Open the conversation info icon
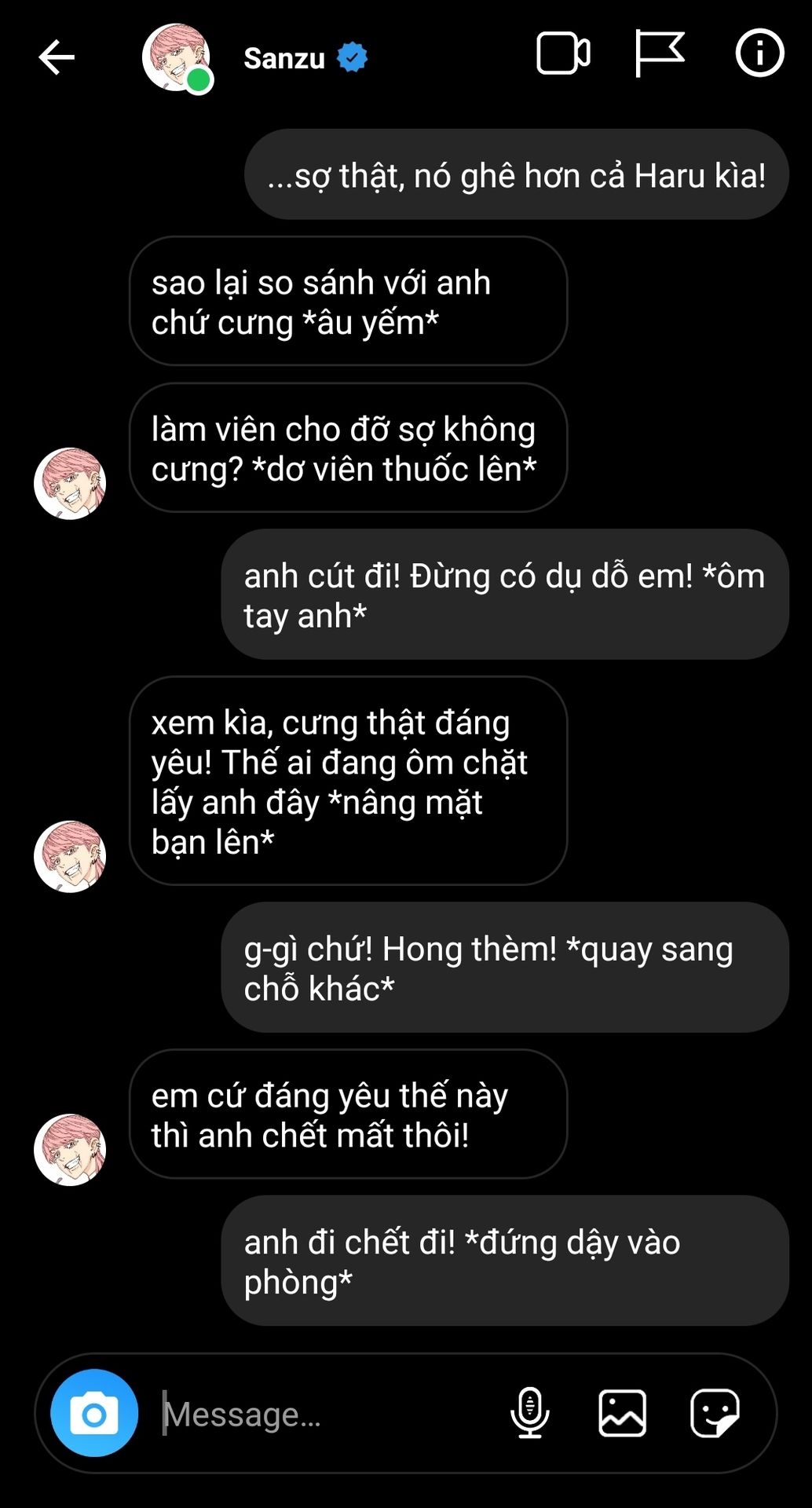The height and width of the screenshot is (1508, 812). (759, 54)
